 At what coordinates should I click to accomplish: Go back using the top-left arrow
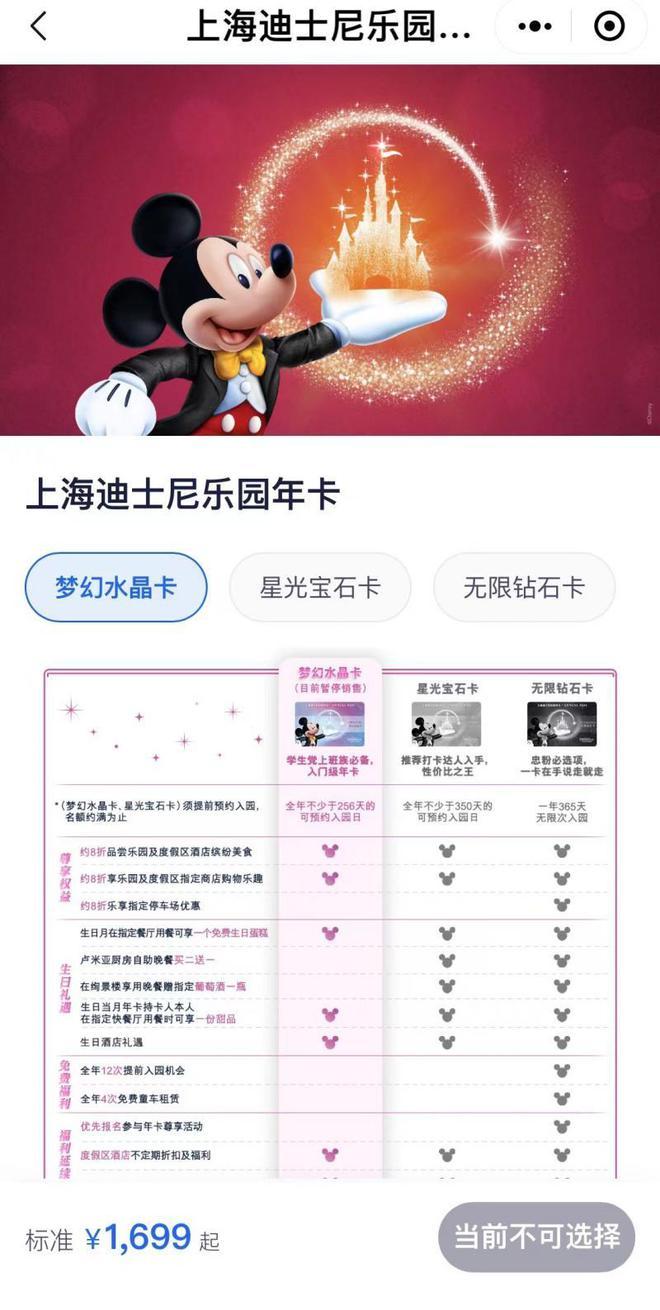pyautogui.click(x=38, y=27)
